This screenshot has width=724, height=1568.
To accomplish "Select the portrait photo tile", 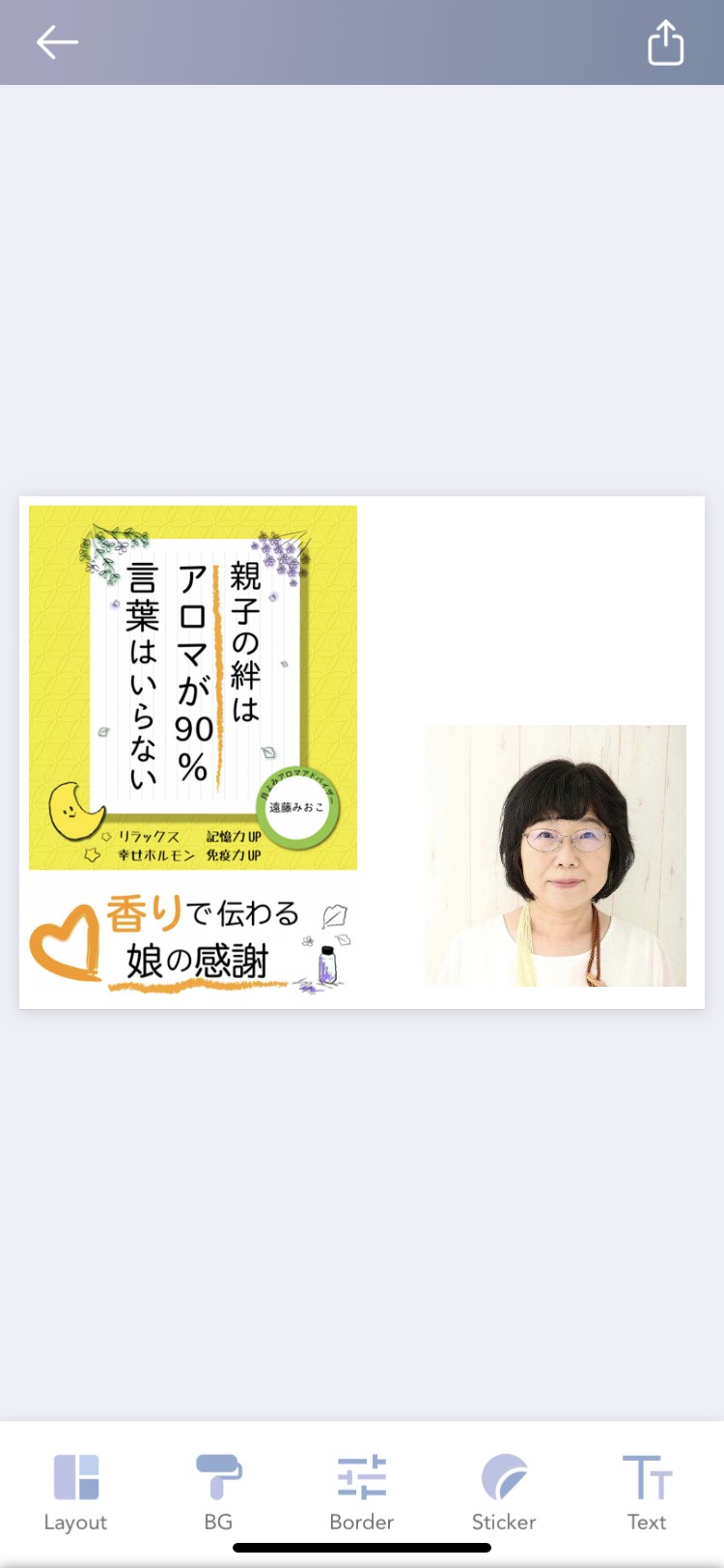I will coord(555,855).
